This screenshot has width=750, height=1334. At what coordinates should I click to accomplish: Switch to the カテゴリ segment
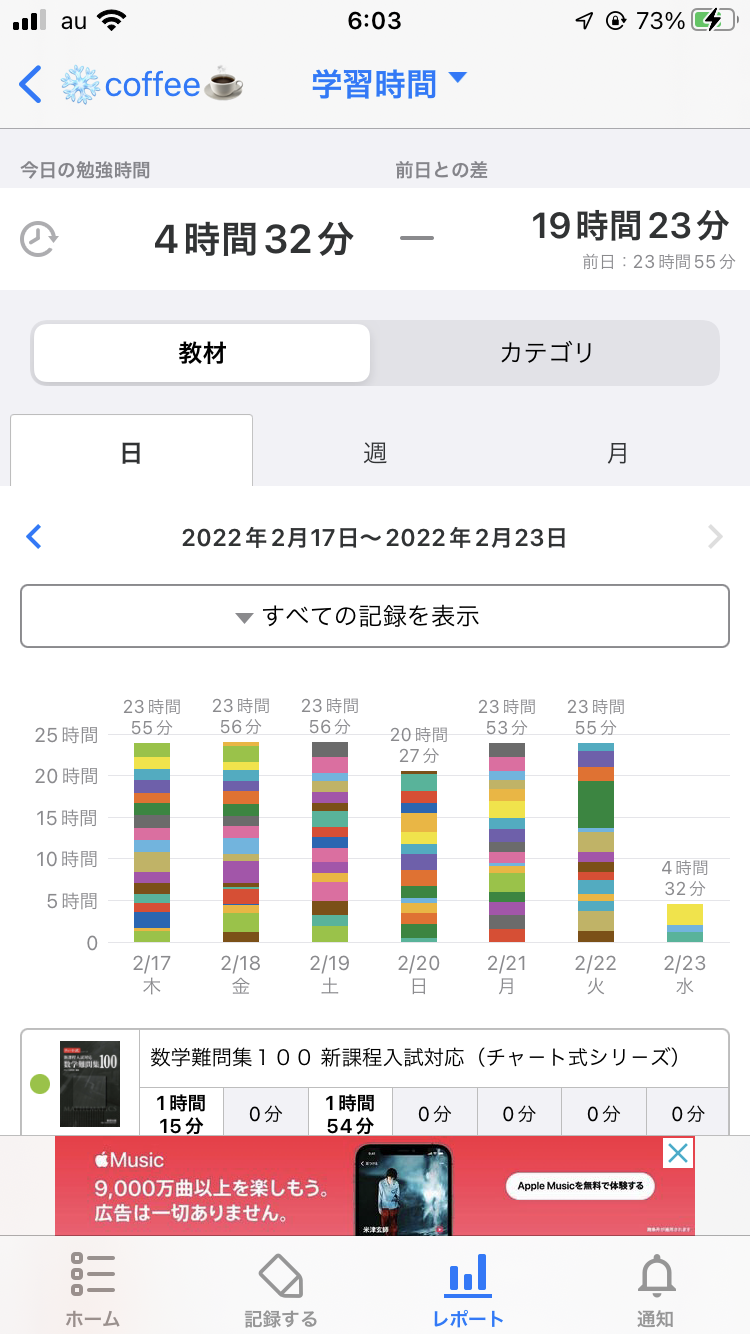pyautogui.click(x=546, y=353)
